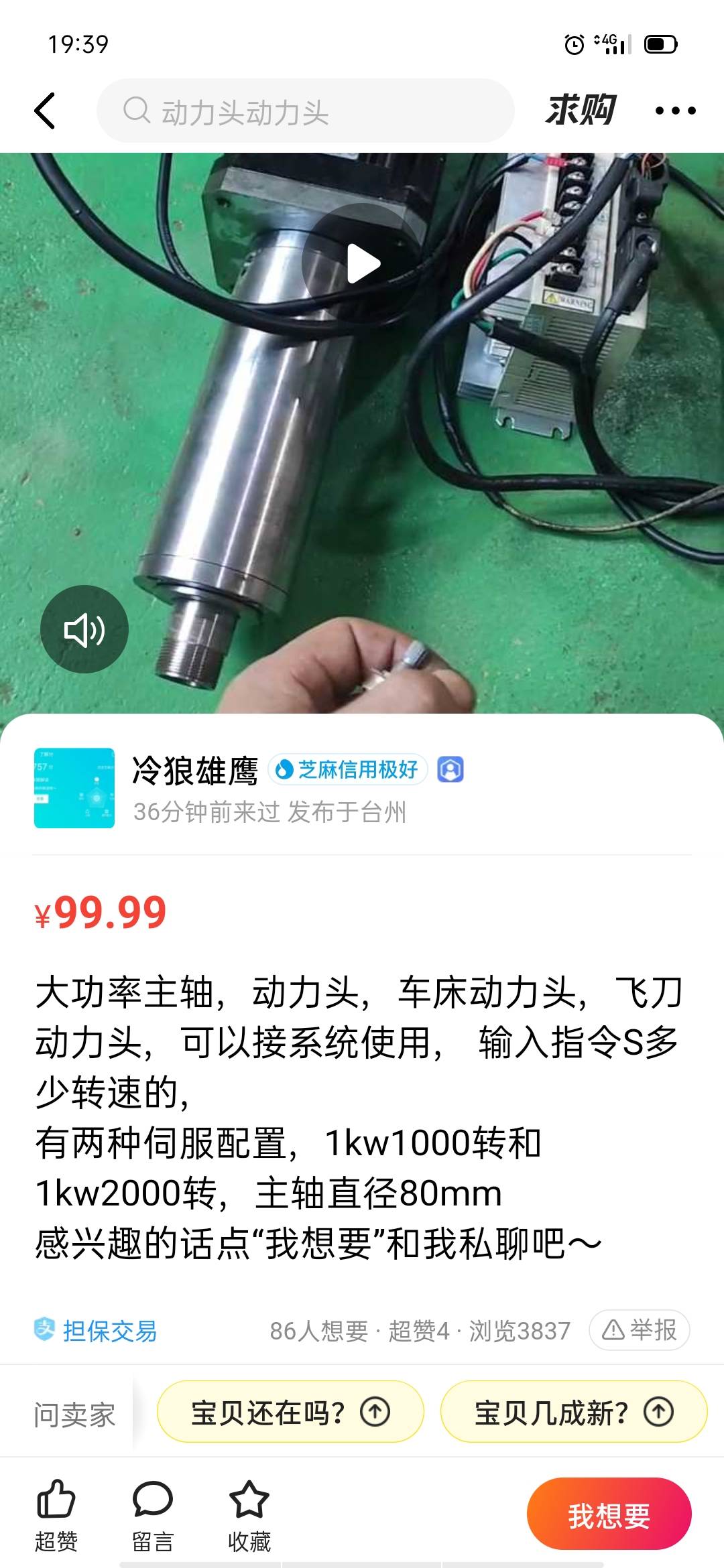The height and width of the screenshot is (1568, 724).
Task: Play the product video
Action: (x=363, y=264)
